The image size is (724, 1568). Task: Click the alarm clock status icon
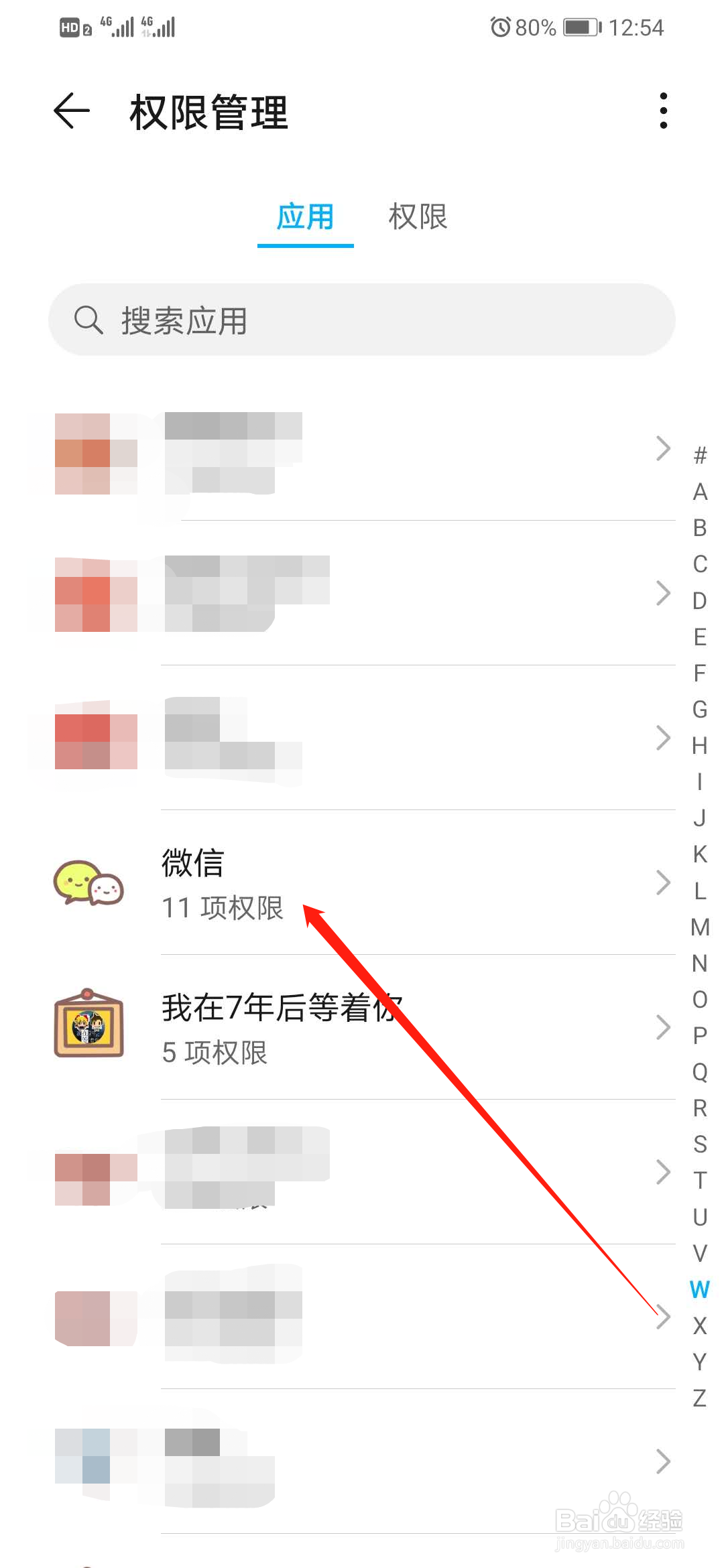[x=501, y=27]
